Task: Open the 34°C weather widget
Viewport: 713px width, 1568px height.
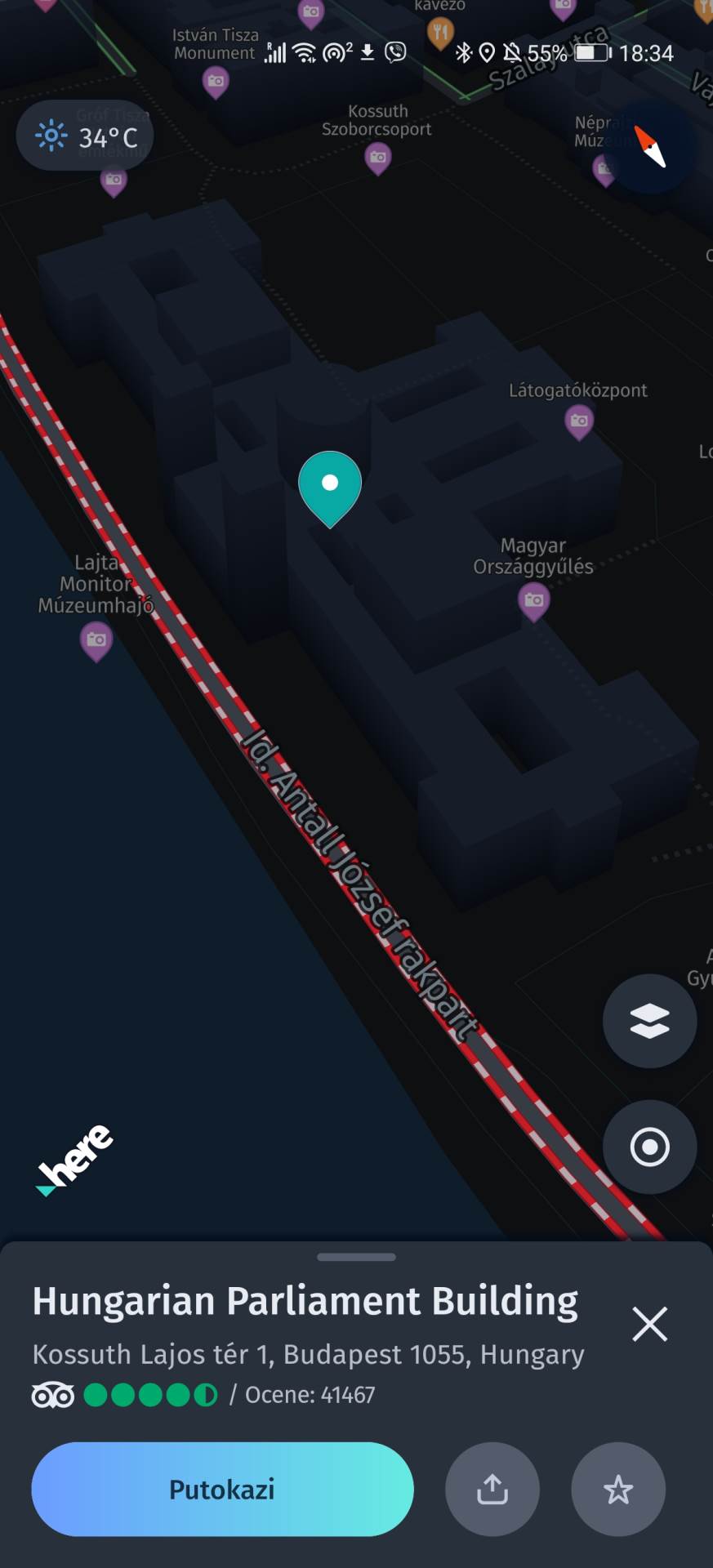Action: click(86, 136)
